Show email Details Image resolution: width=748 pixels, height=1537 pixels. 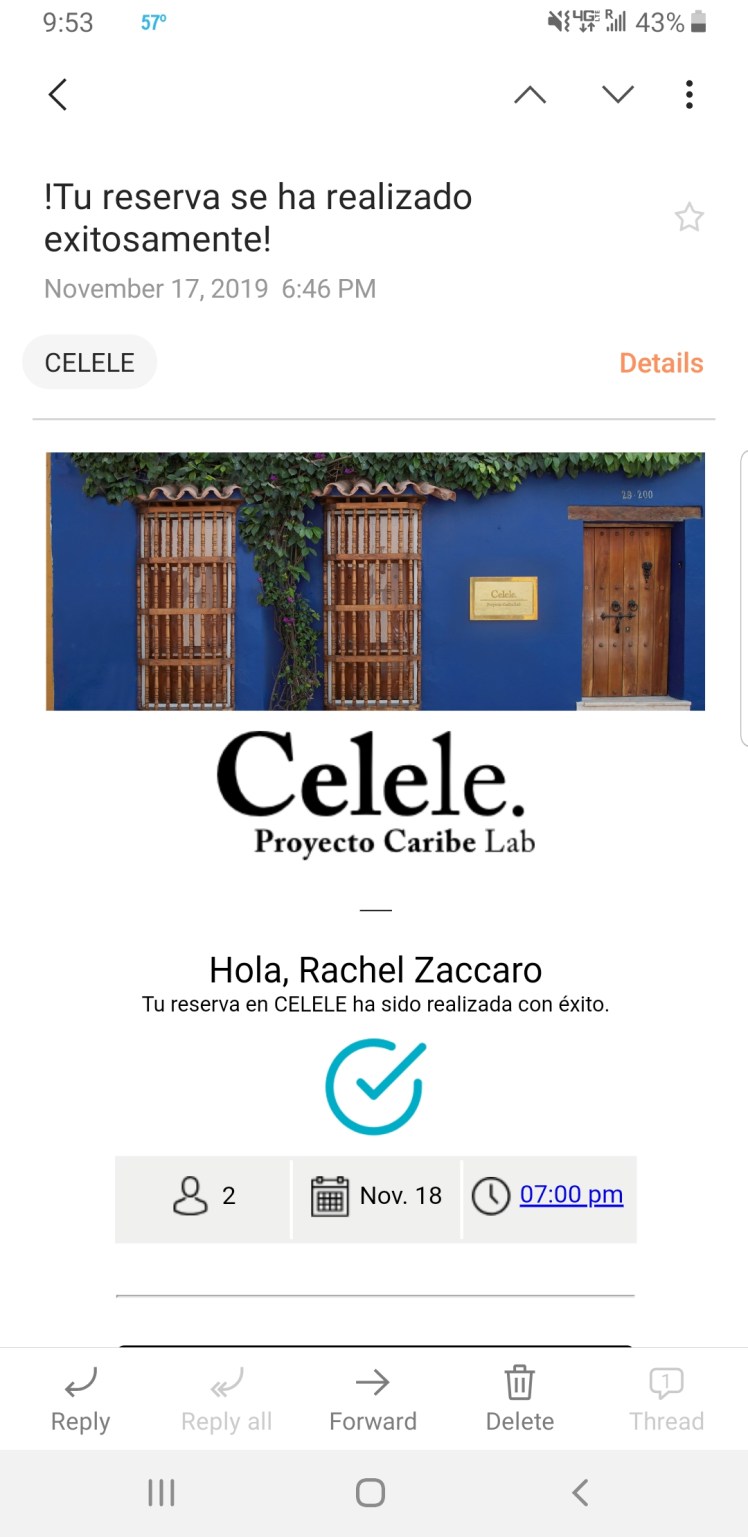661,363
